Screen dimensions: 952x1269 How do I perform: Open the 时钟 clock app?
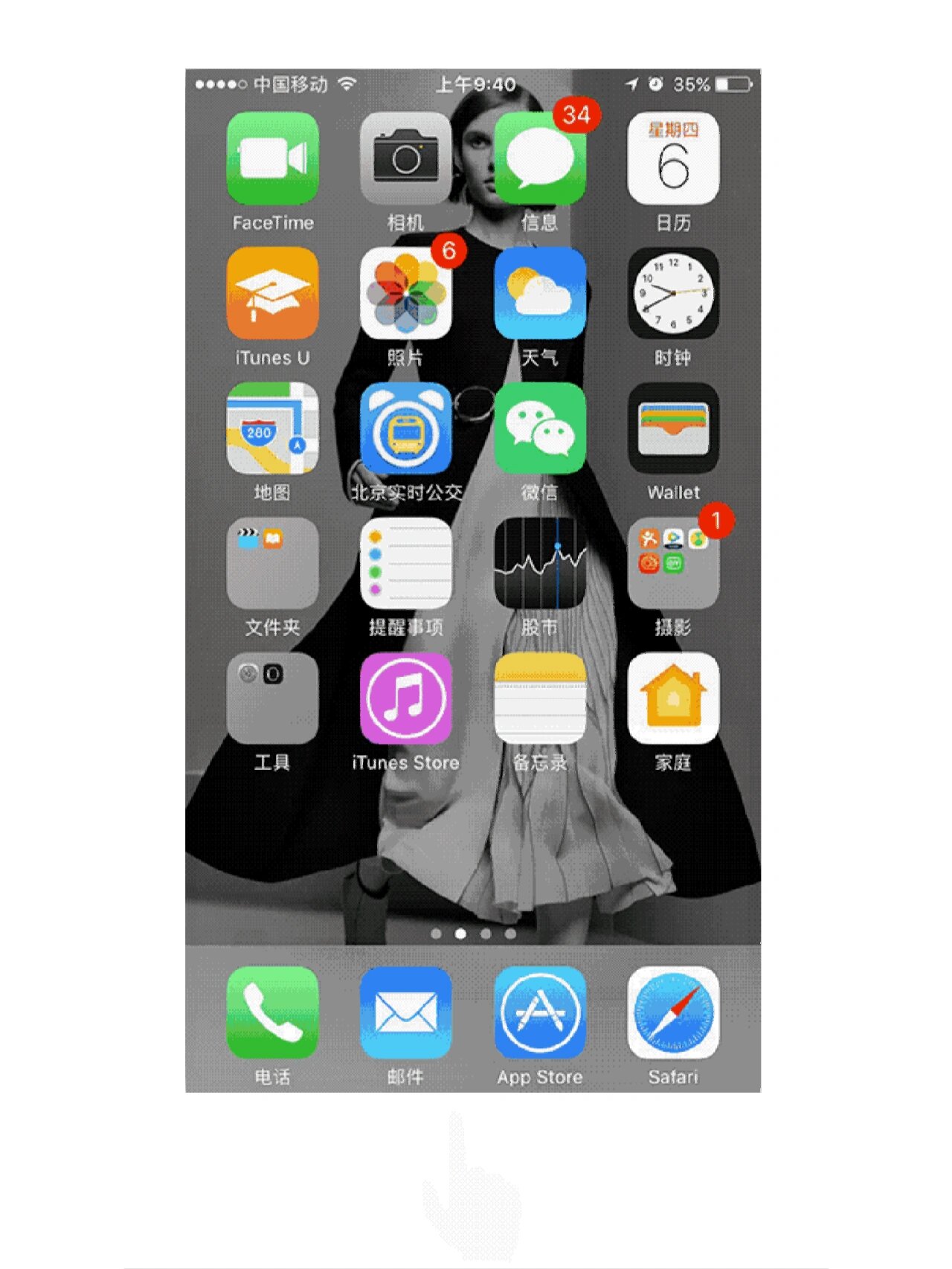tap(673, 293)
